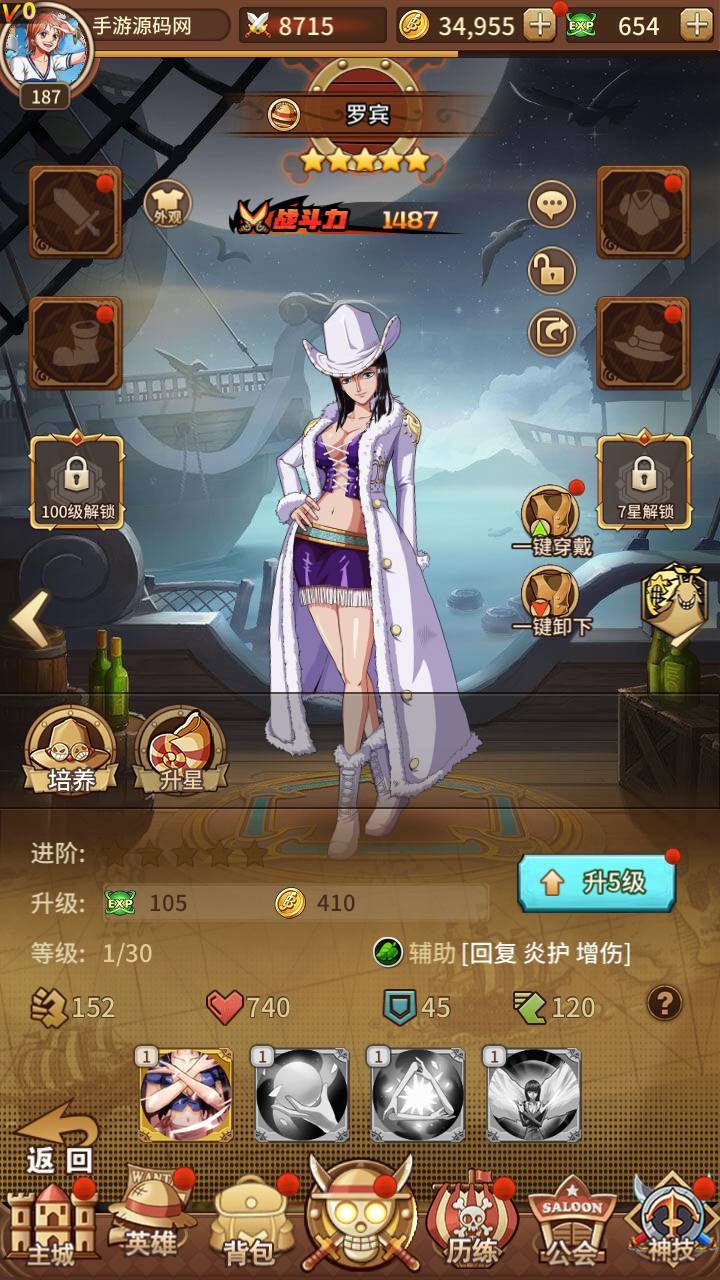The width and height of the screenshot is (720, 1280).
Task: Open the clothing equipment slot
Action: pyautogui.click(x=643, y=212)
